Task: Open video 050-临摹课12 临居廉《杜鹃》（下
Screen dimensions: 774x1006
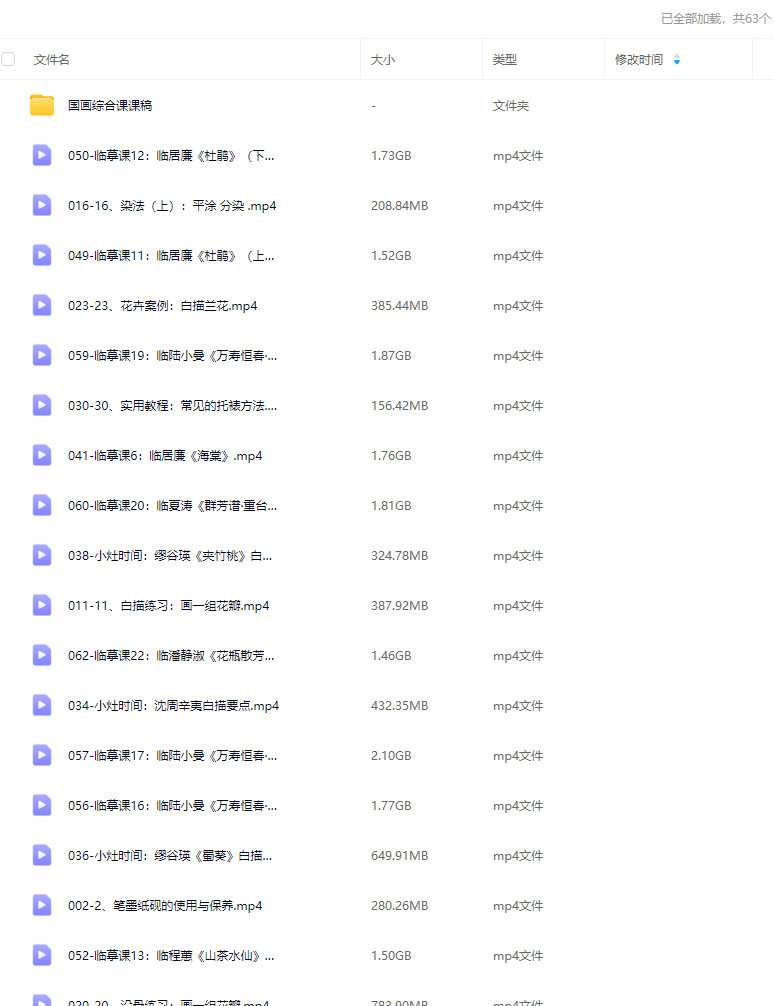Action: pyautogui.click(x=170, y=156)
